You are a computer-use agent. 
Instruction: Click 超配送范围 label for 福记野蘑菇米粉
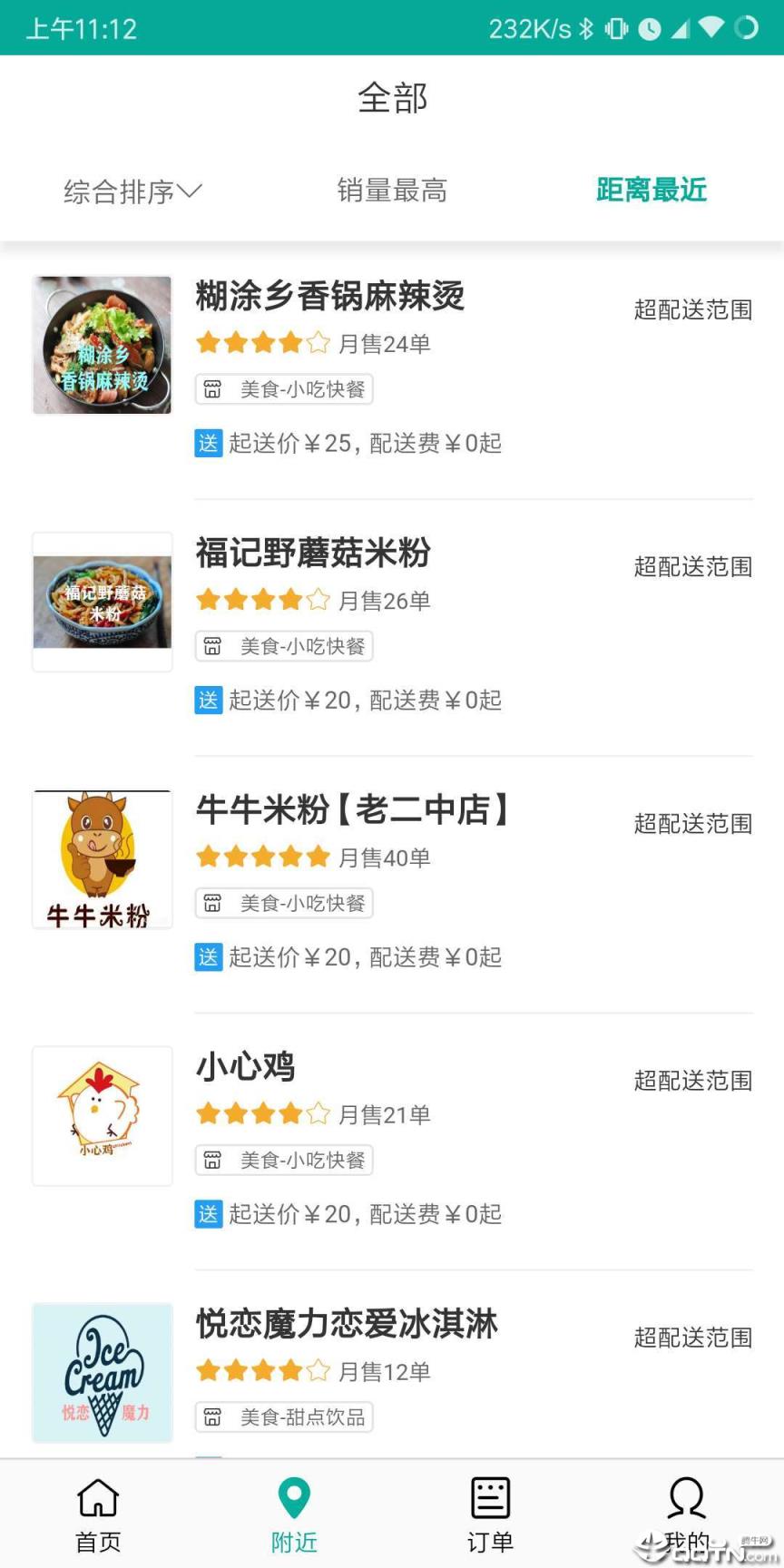[692, 566]
